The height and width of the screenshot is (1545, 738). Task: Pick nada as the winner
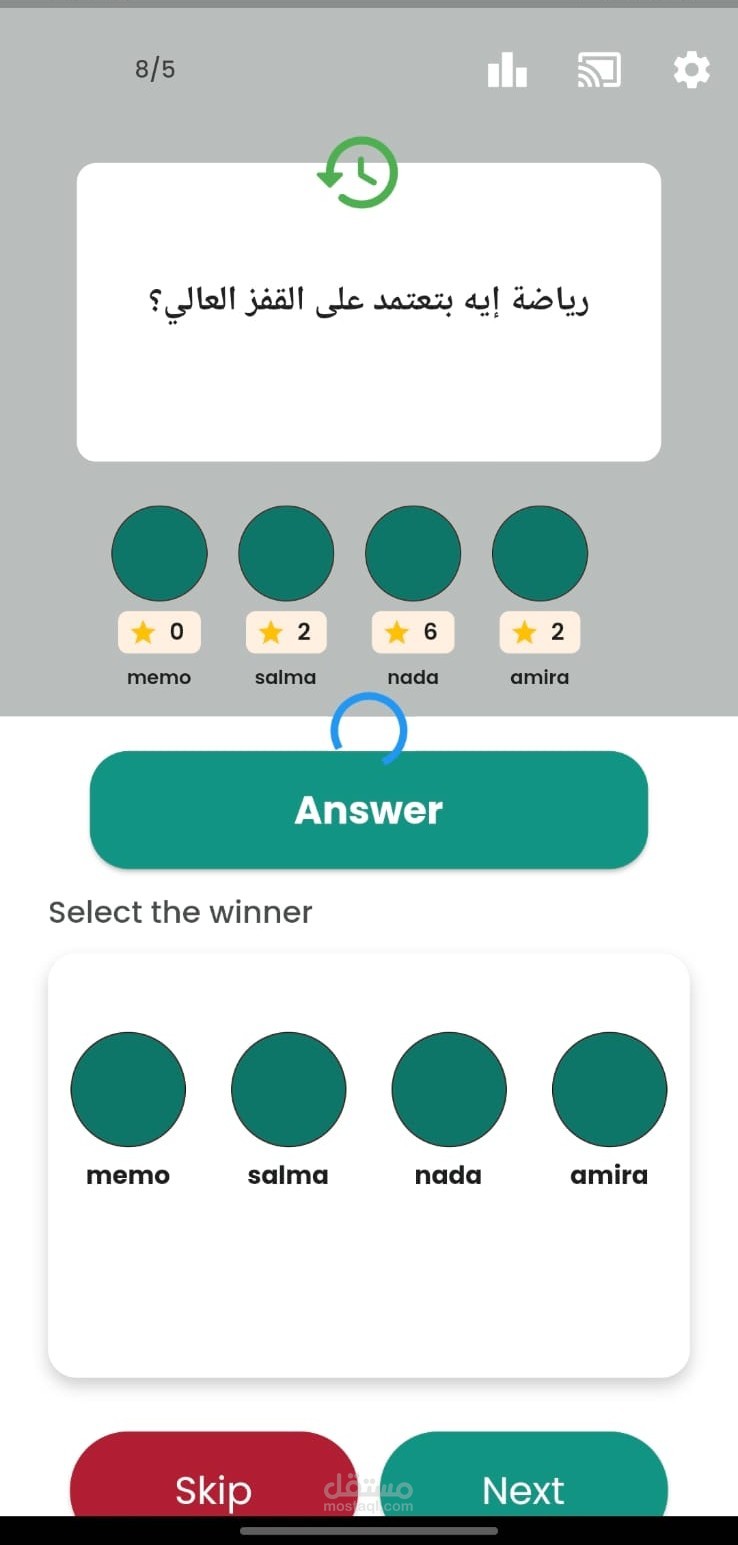point(448,1089)
